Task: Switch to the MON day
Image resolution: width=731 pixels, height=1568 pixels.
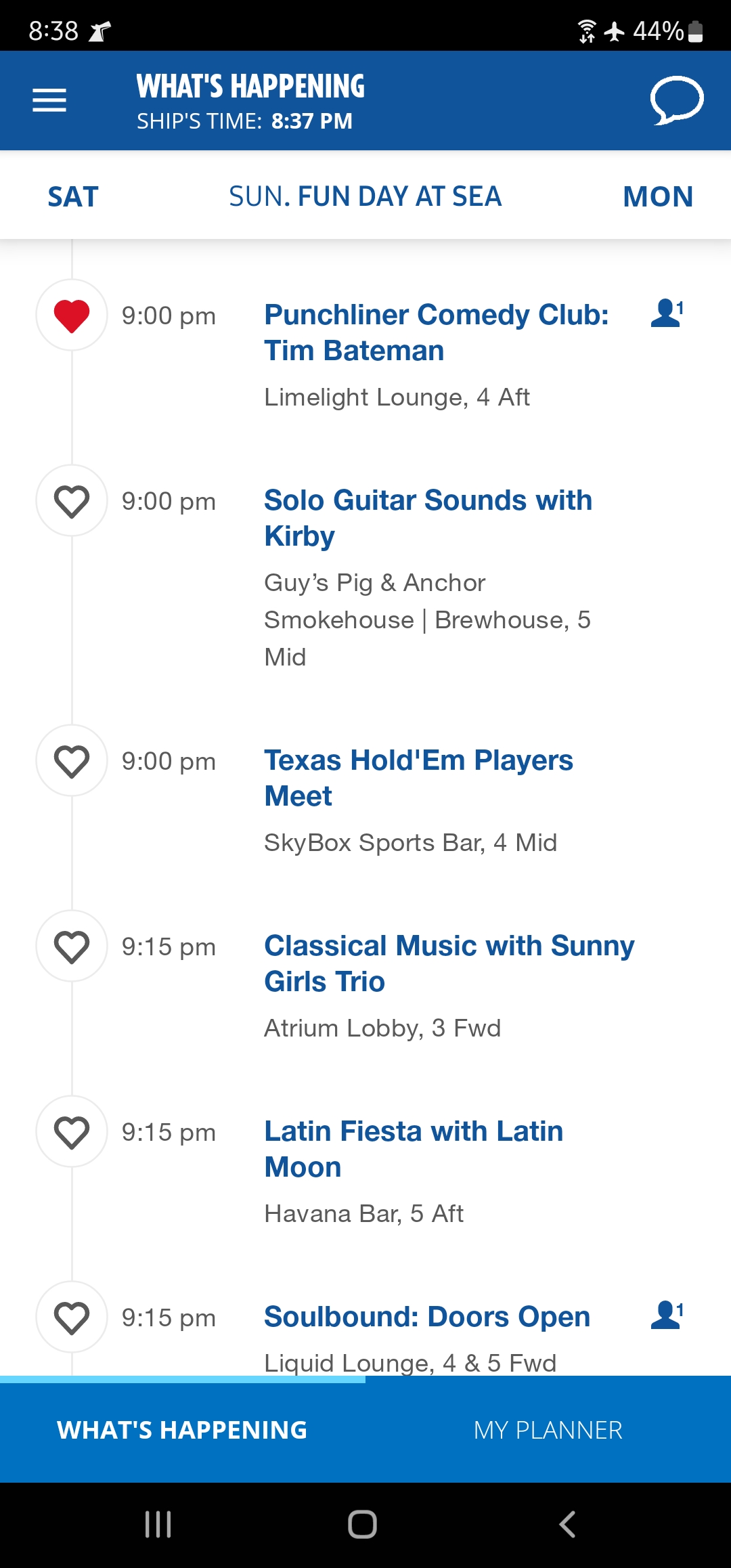Action: click(x=658, y=197)
